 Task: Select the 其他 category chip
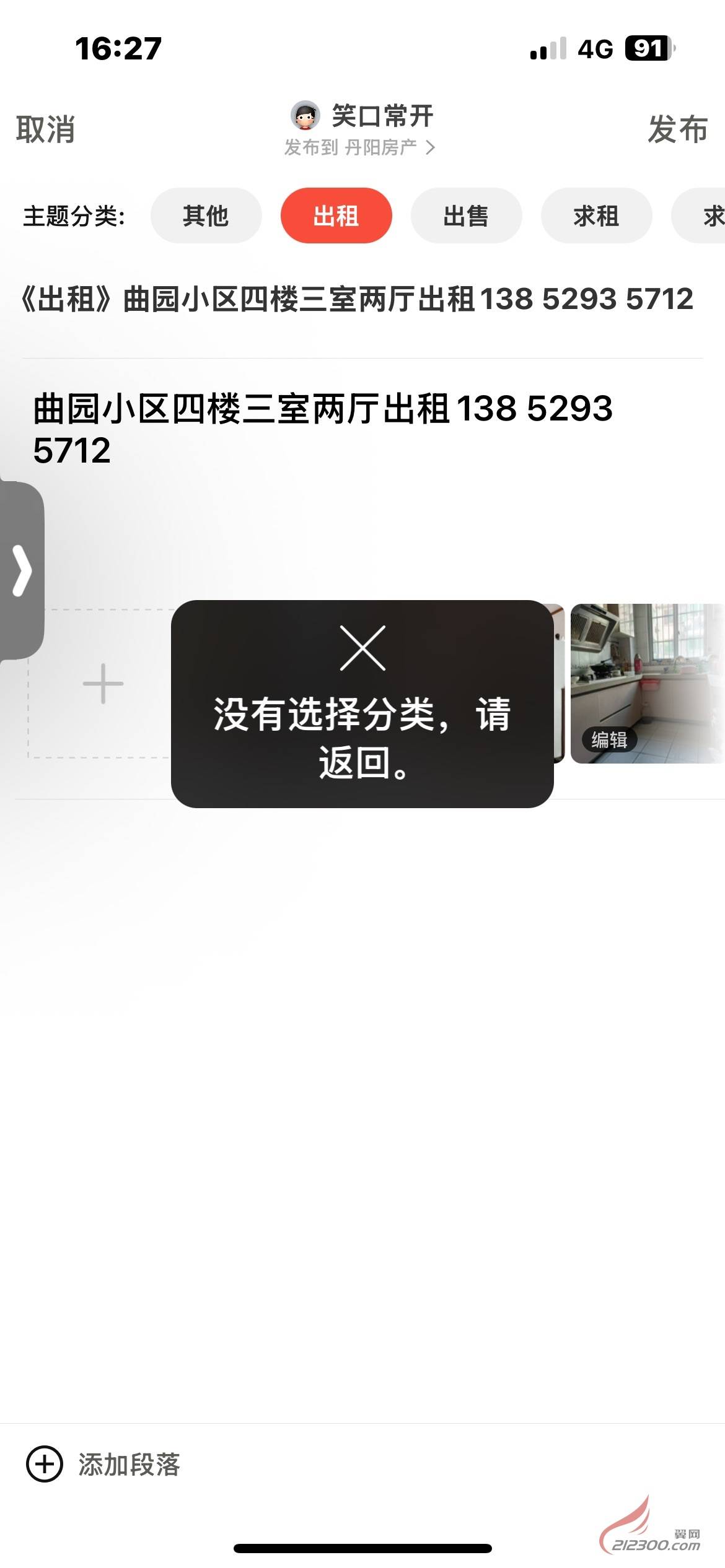tap(206, 216)
